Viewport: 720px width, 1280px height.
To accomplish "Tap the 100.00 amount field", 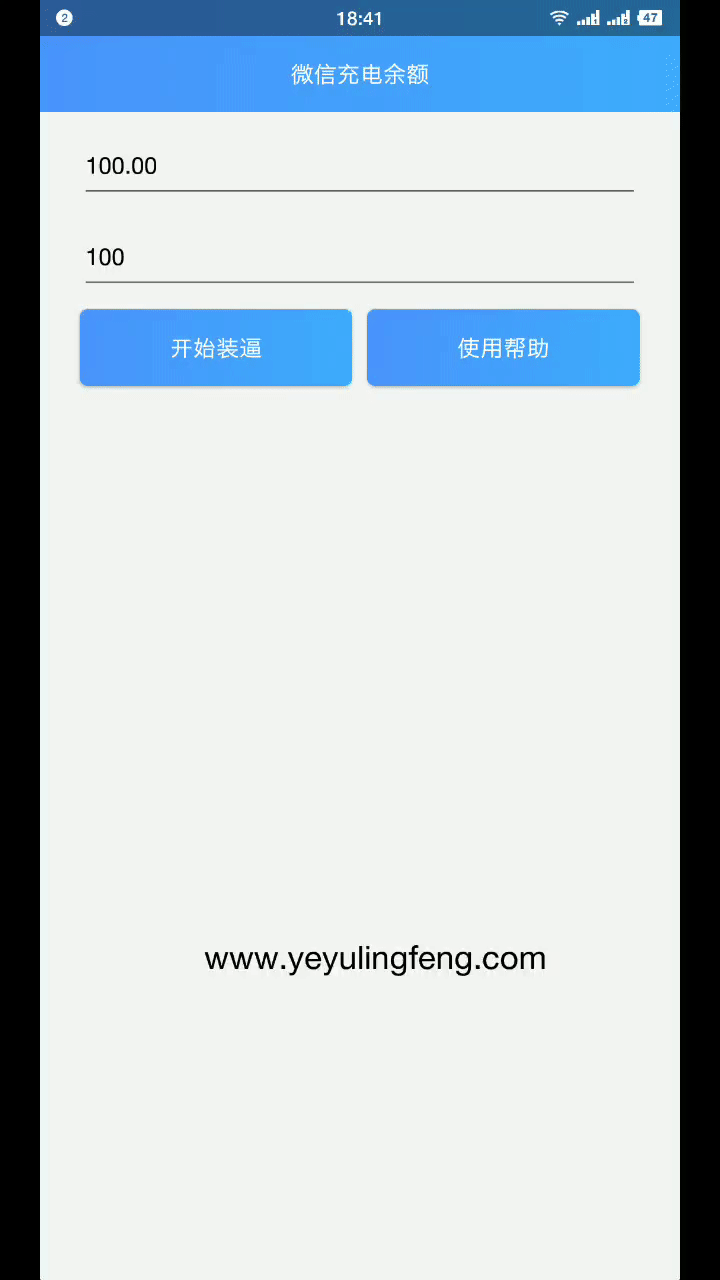I will pyautogui.click(x=360, y=166).
